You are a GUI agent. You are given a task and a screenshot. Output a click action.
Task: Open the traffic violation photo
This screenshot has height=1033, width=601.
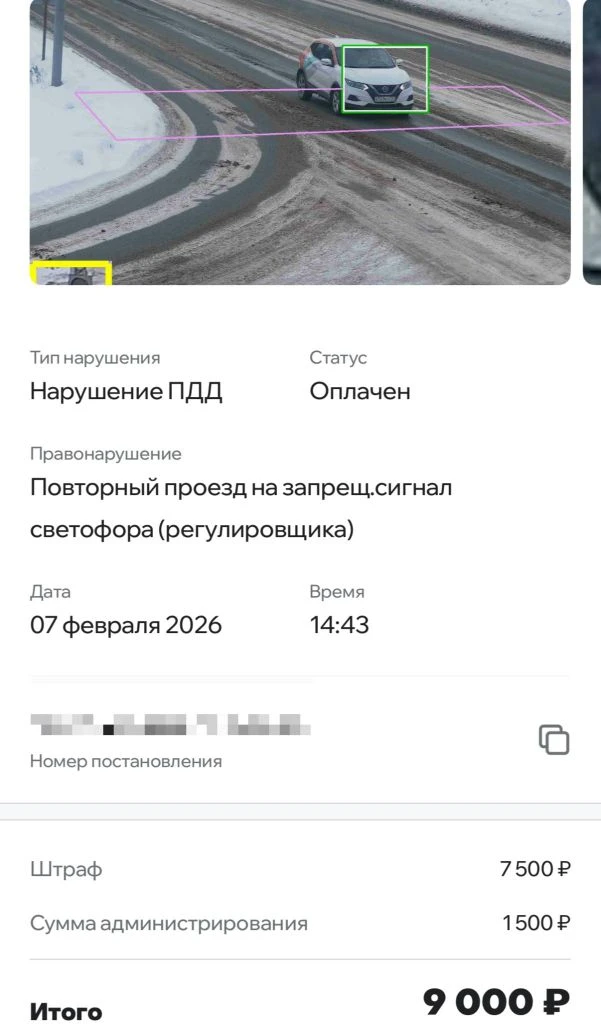click(x=300, y=140)
